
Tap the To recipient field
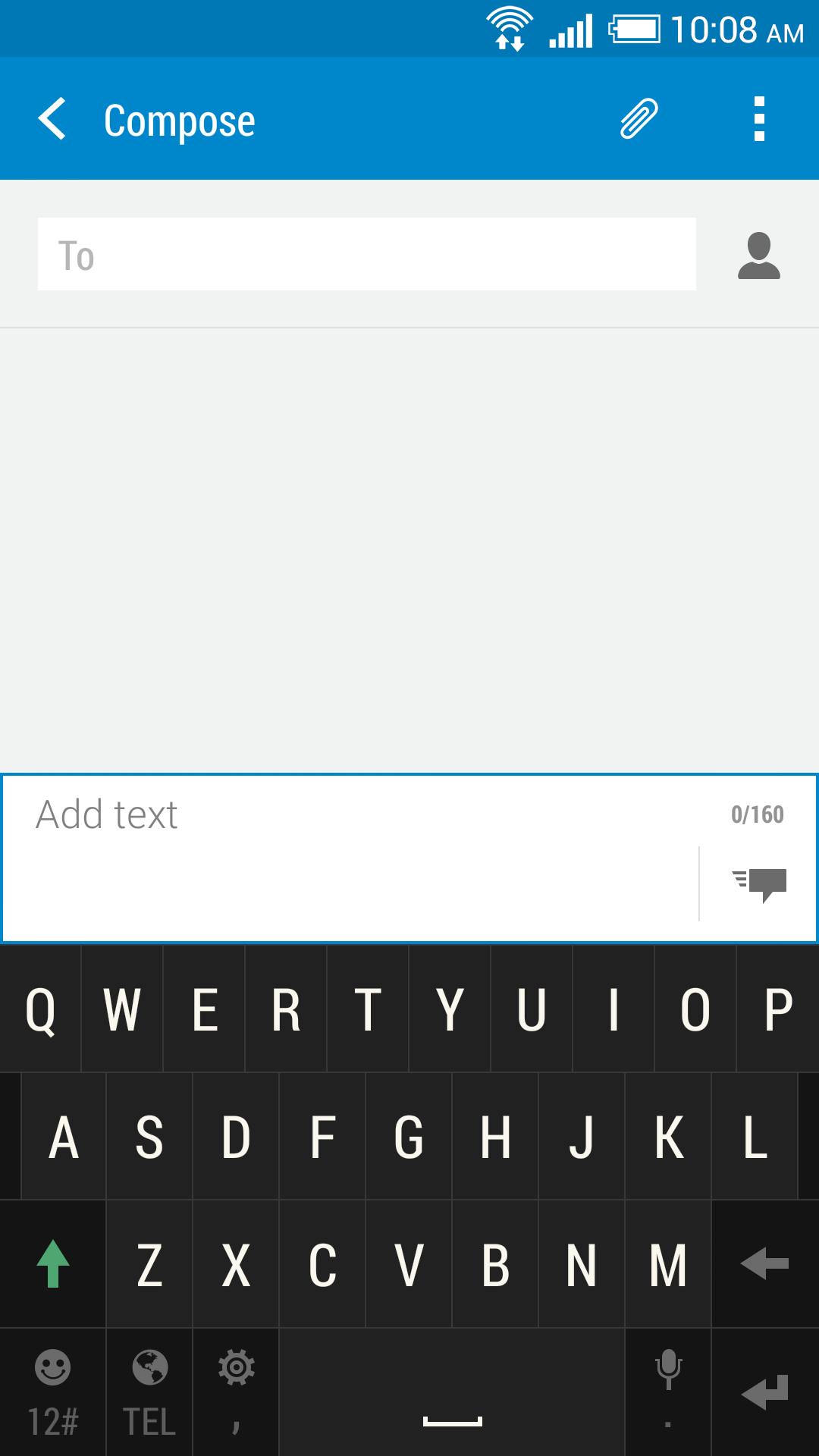366,255
